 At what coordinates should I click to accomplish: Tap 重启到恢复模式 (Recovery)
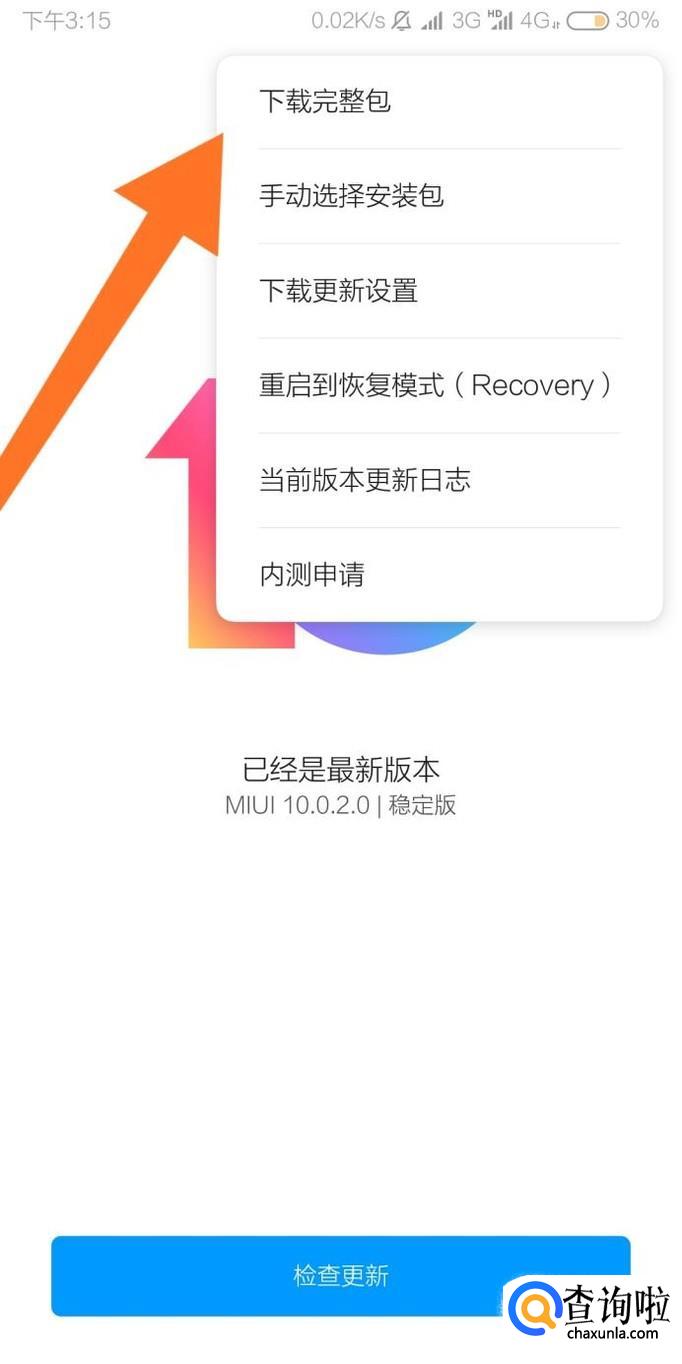[438, 385]
